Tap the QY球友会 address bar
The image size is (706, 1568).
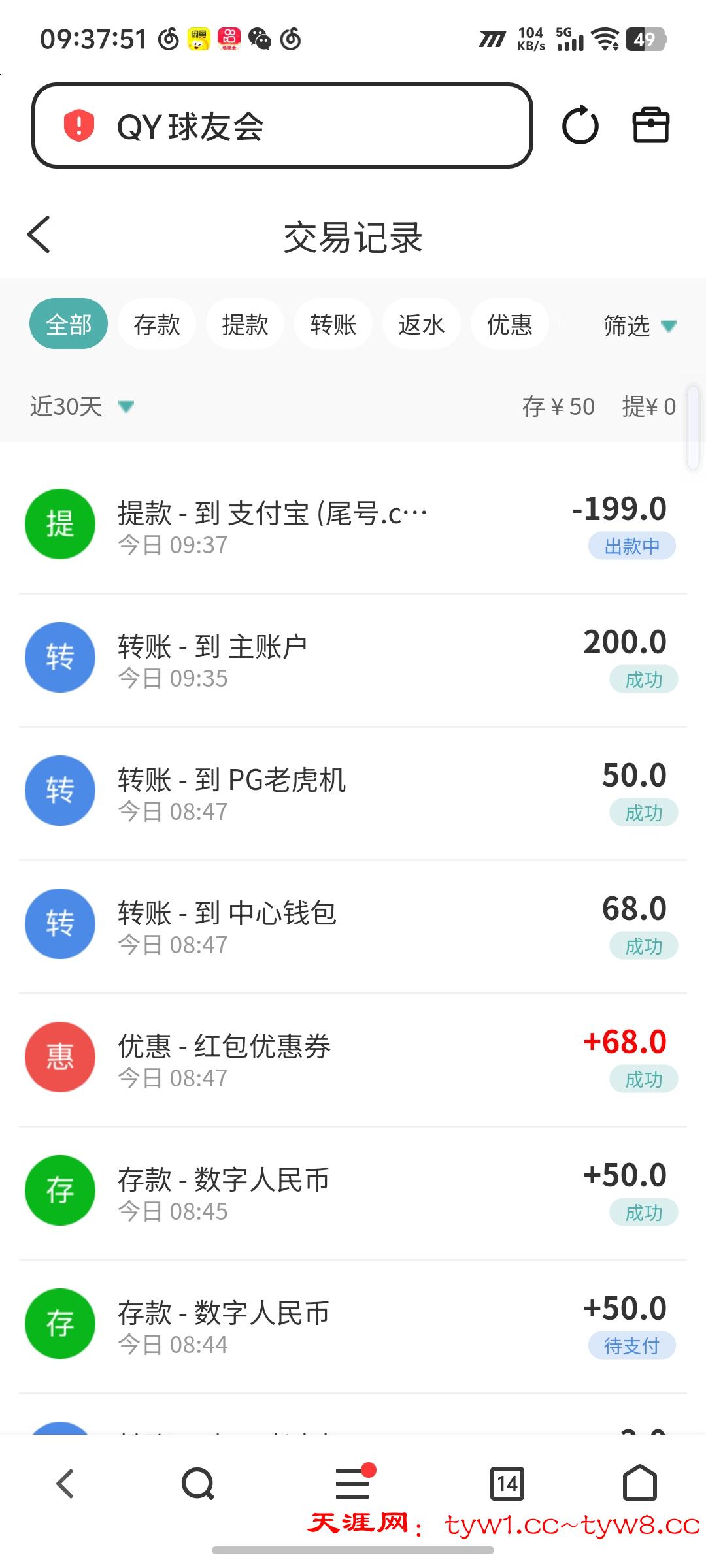pos(281,125)
